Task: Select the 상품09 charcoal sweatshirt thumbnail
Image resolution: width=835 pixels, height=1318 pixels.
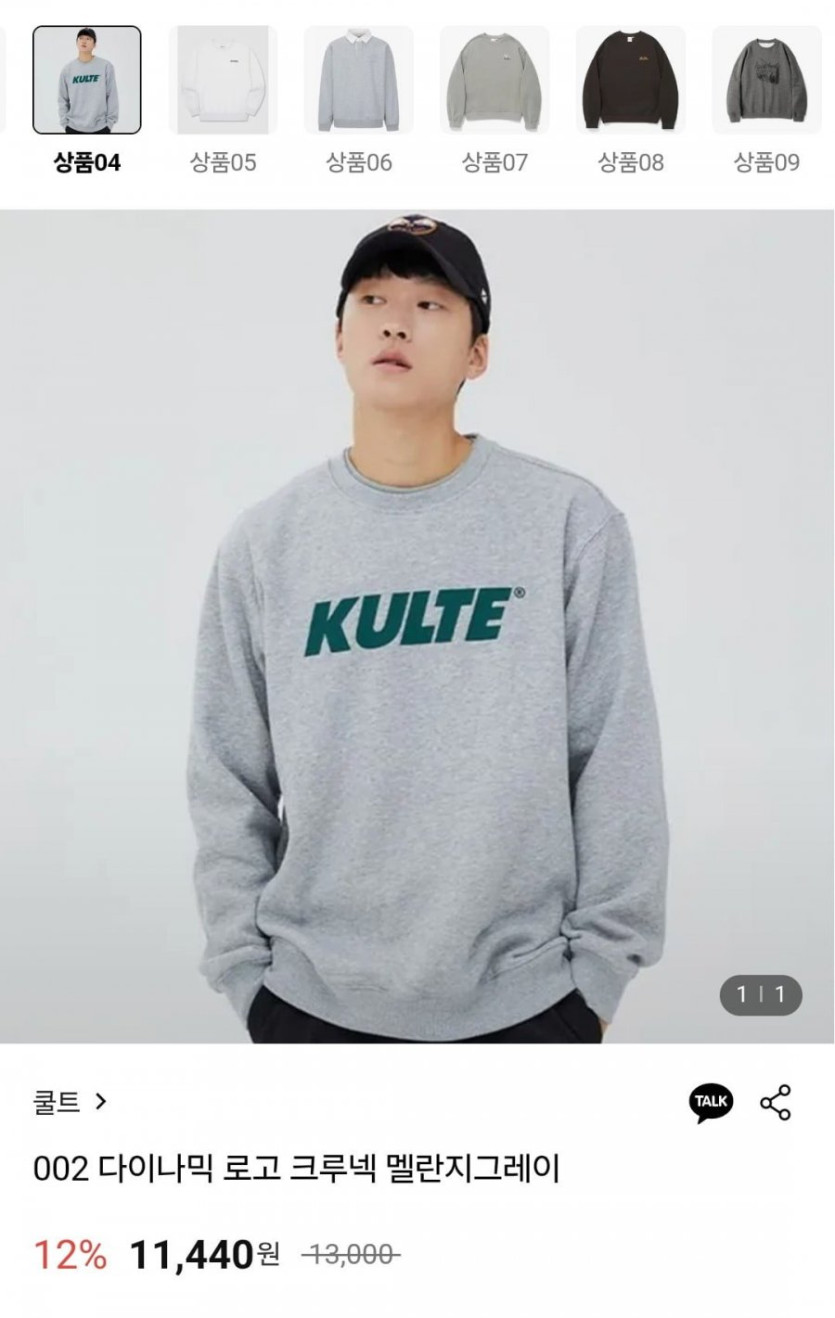Action: (767, 80)
